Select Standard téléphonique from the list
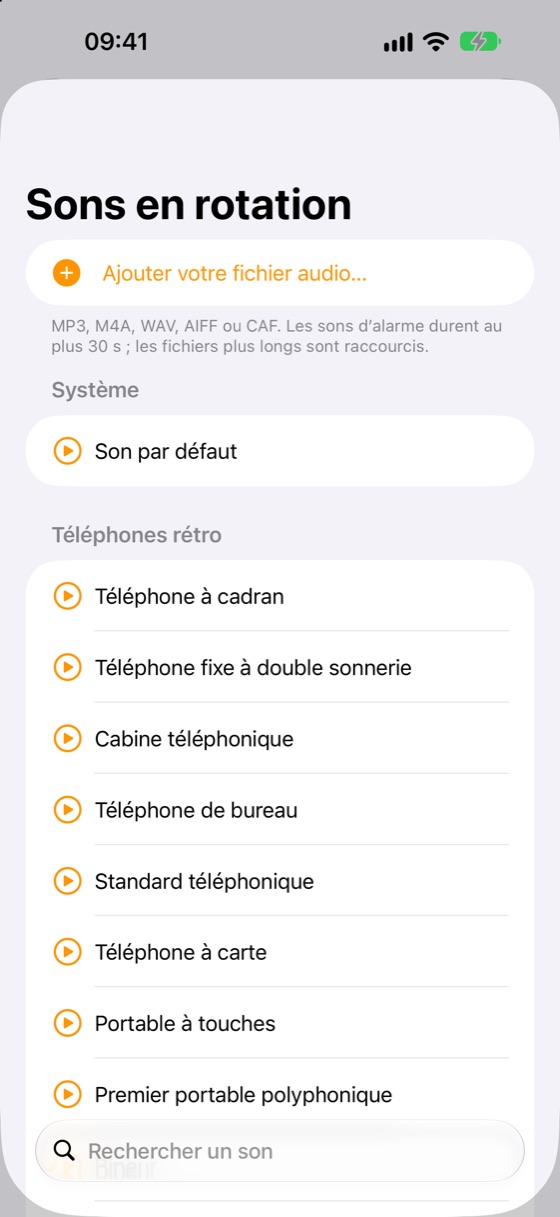This screenshot has width=560, height=1217. coord(279,881)
